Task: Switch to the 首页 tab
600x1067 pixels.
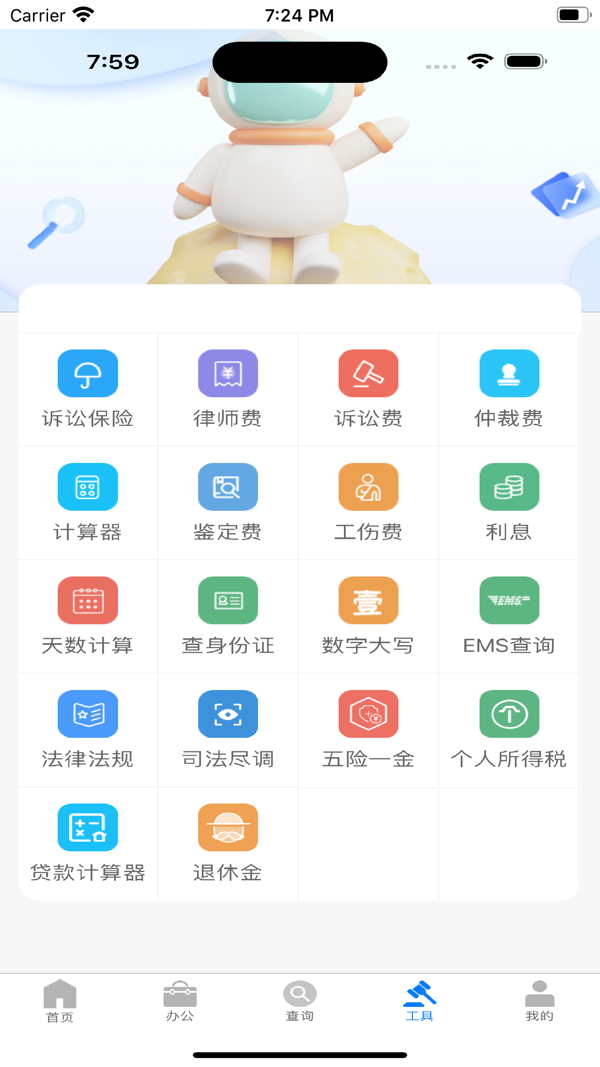Action: [x=60, y=1001]
